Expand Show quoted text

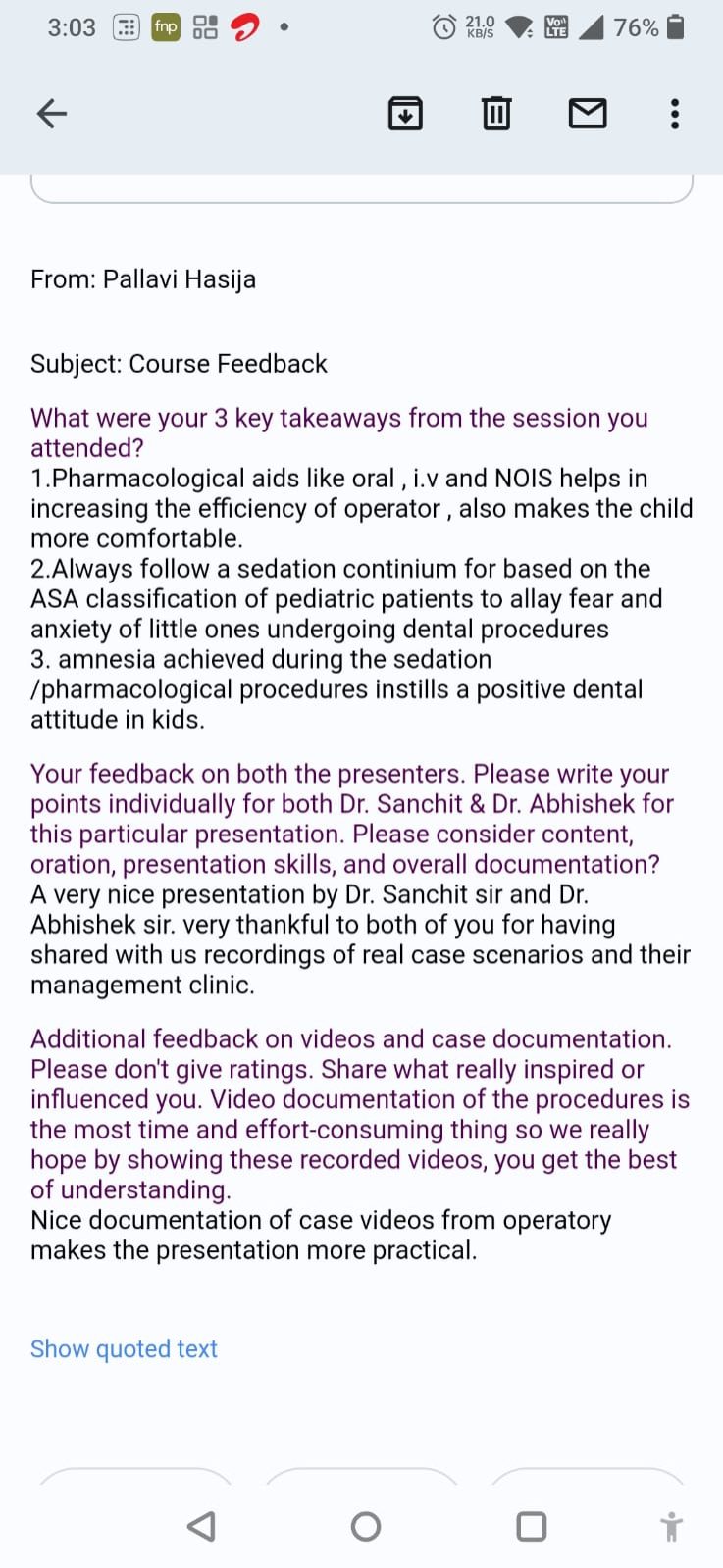[124, 1348]
